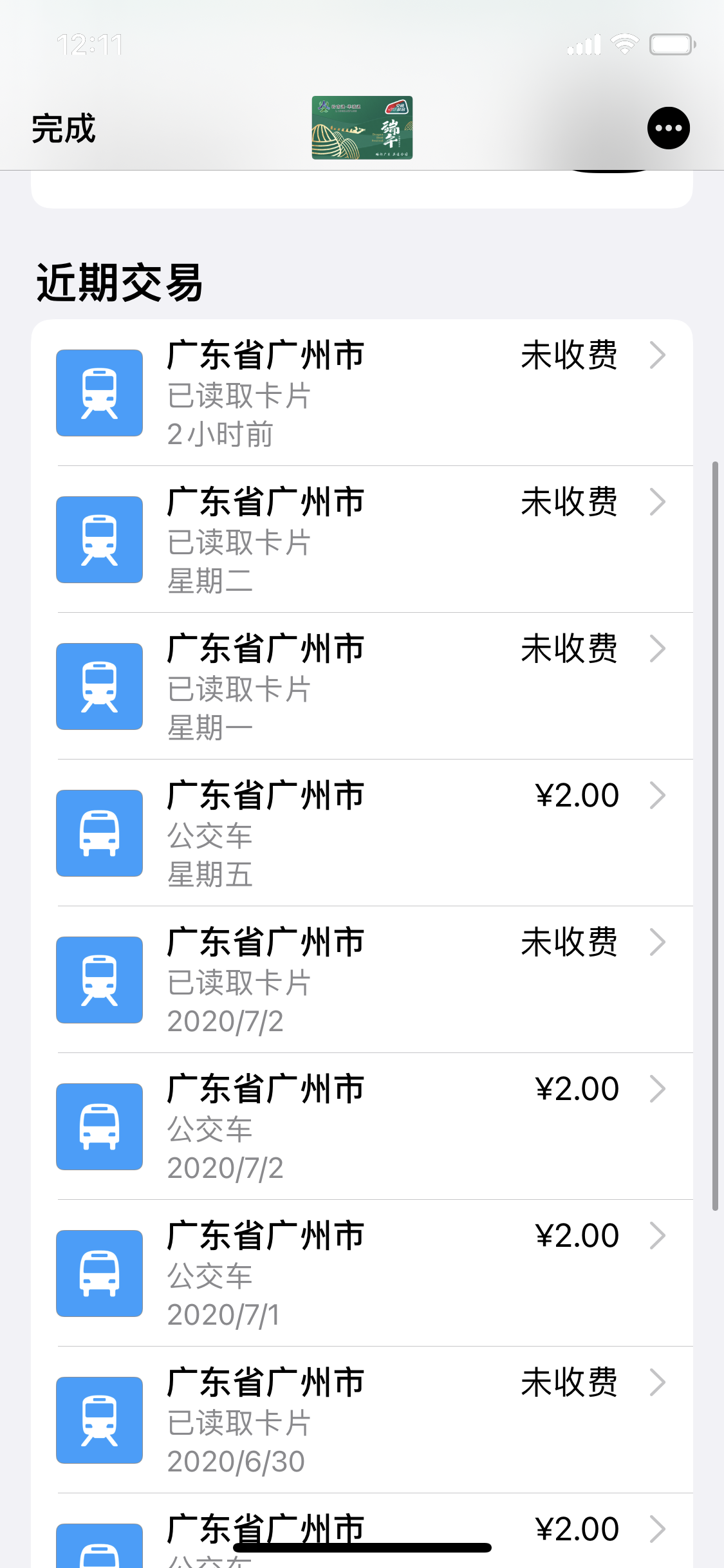Open the three-dot more options menu
724x1568 pixels.
pyautogui.click(x=668, y=128)
